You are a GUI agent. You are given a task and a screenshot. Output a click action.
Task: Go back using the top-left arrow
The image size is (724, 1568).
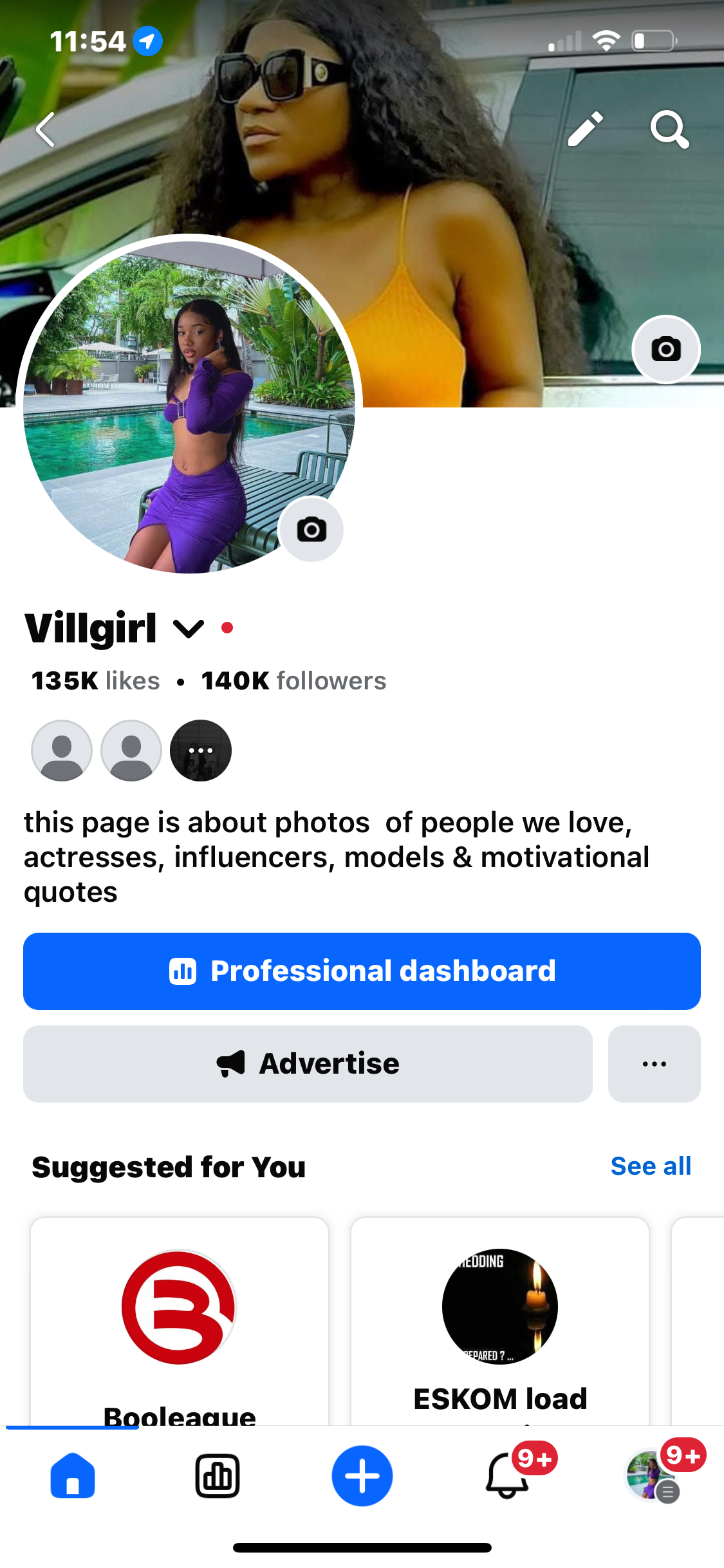(x=46, y=130)
